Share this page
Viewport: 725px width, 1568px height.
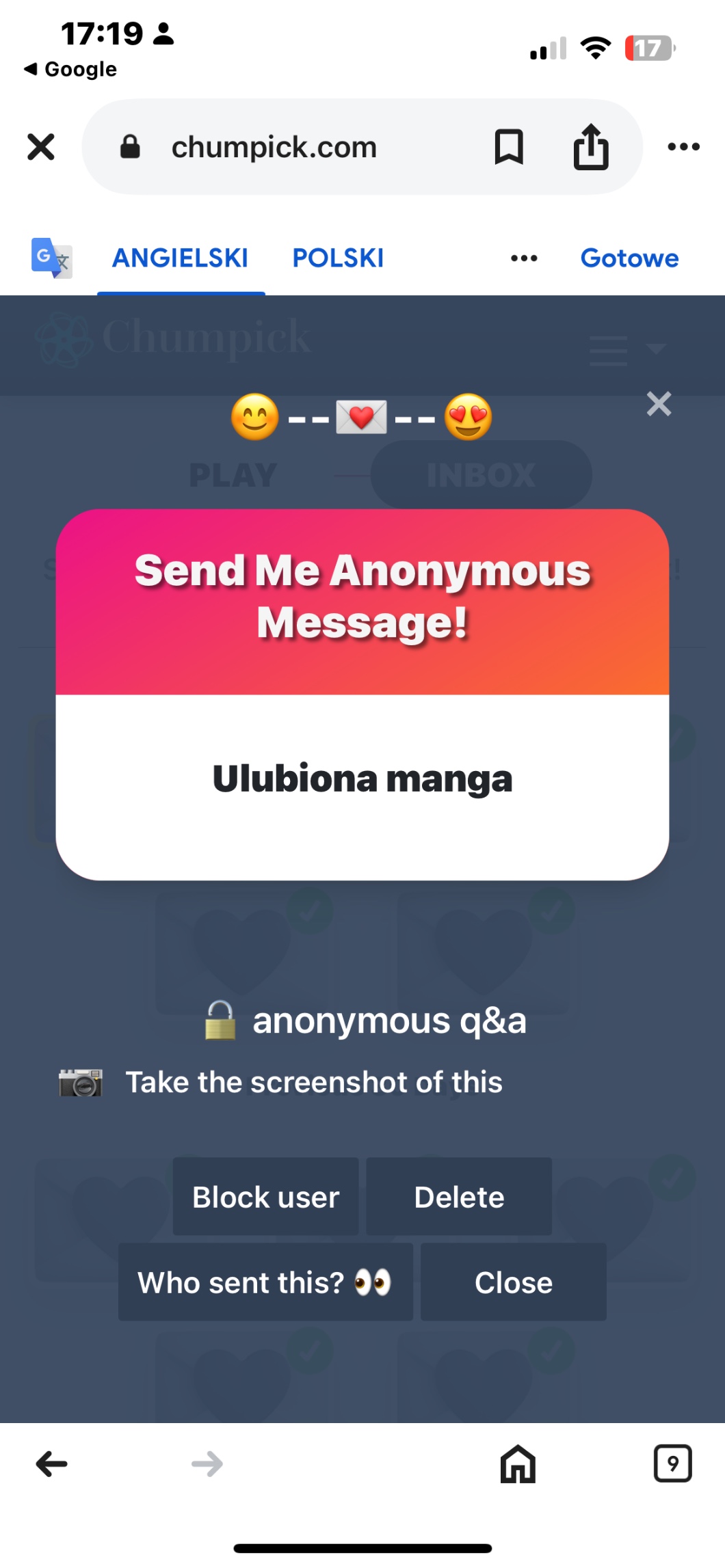(x=591, y=147)
